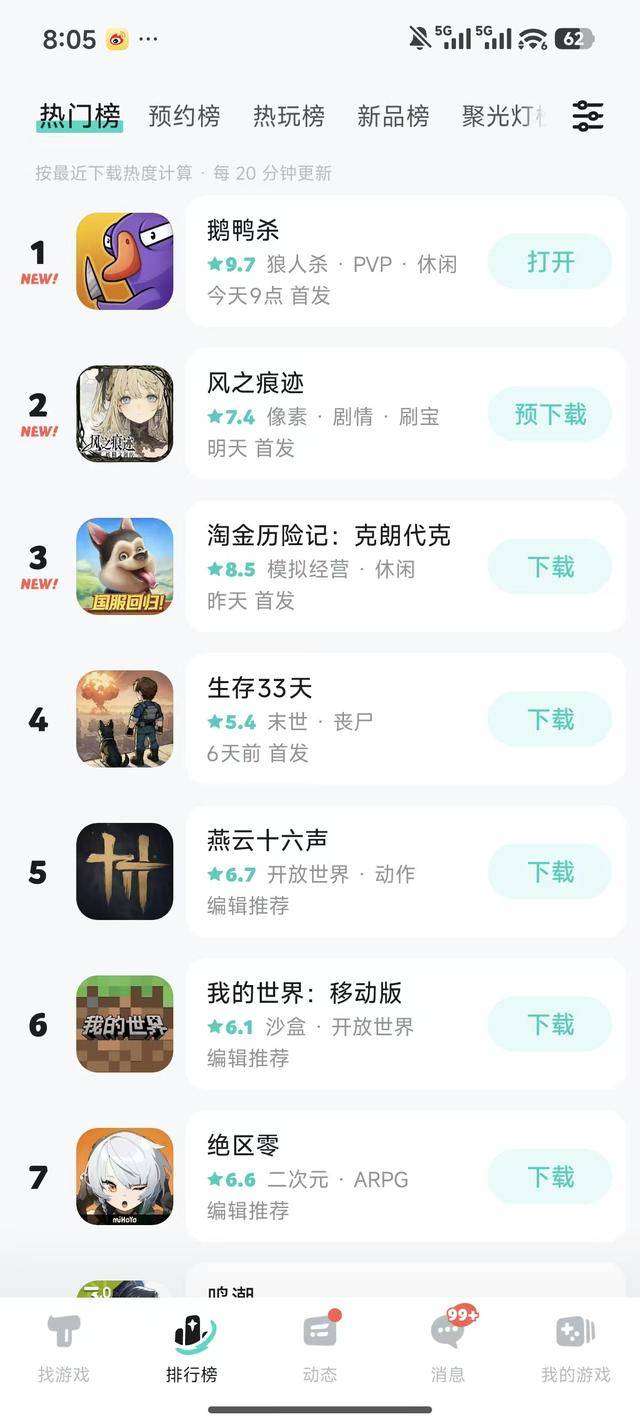The width and height of the screenshot is (640, 1424).
Task: Switch to the 热玩榜 tab
Action: (288, 116)
